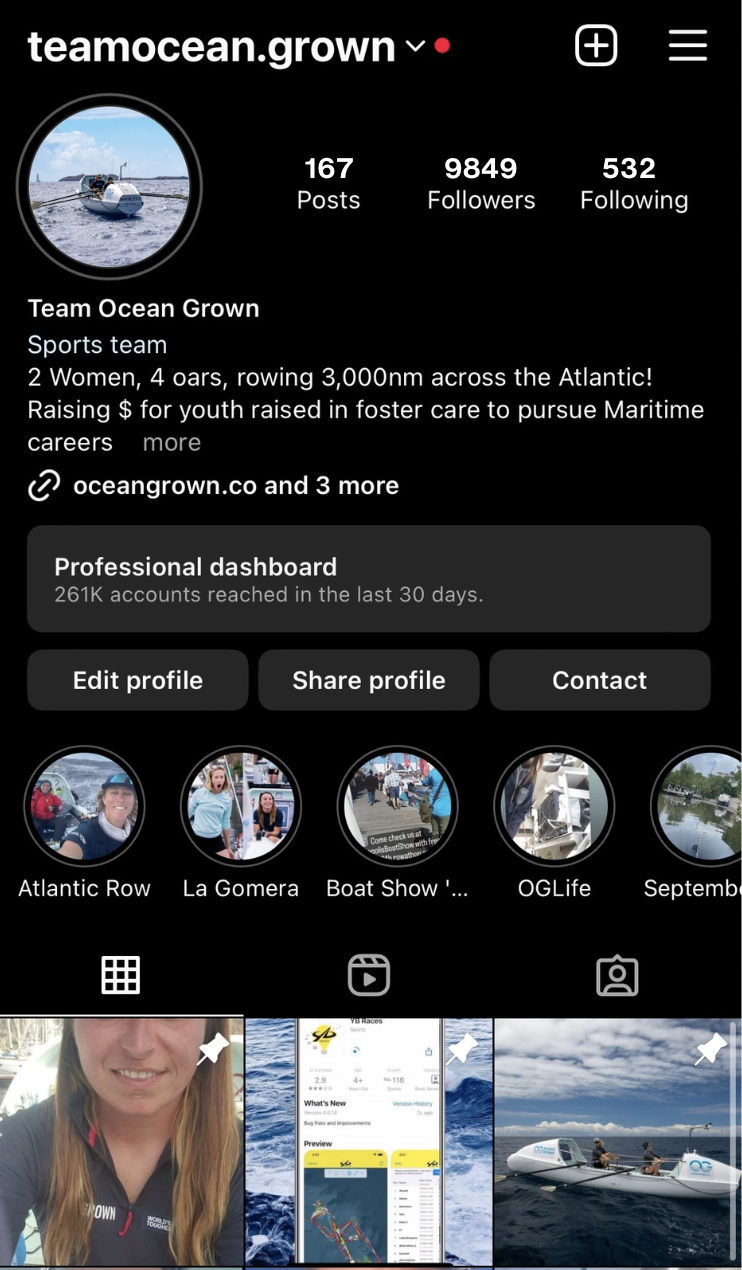Tap the Contact button

[599, 680]
